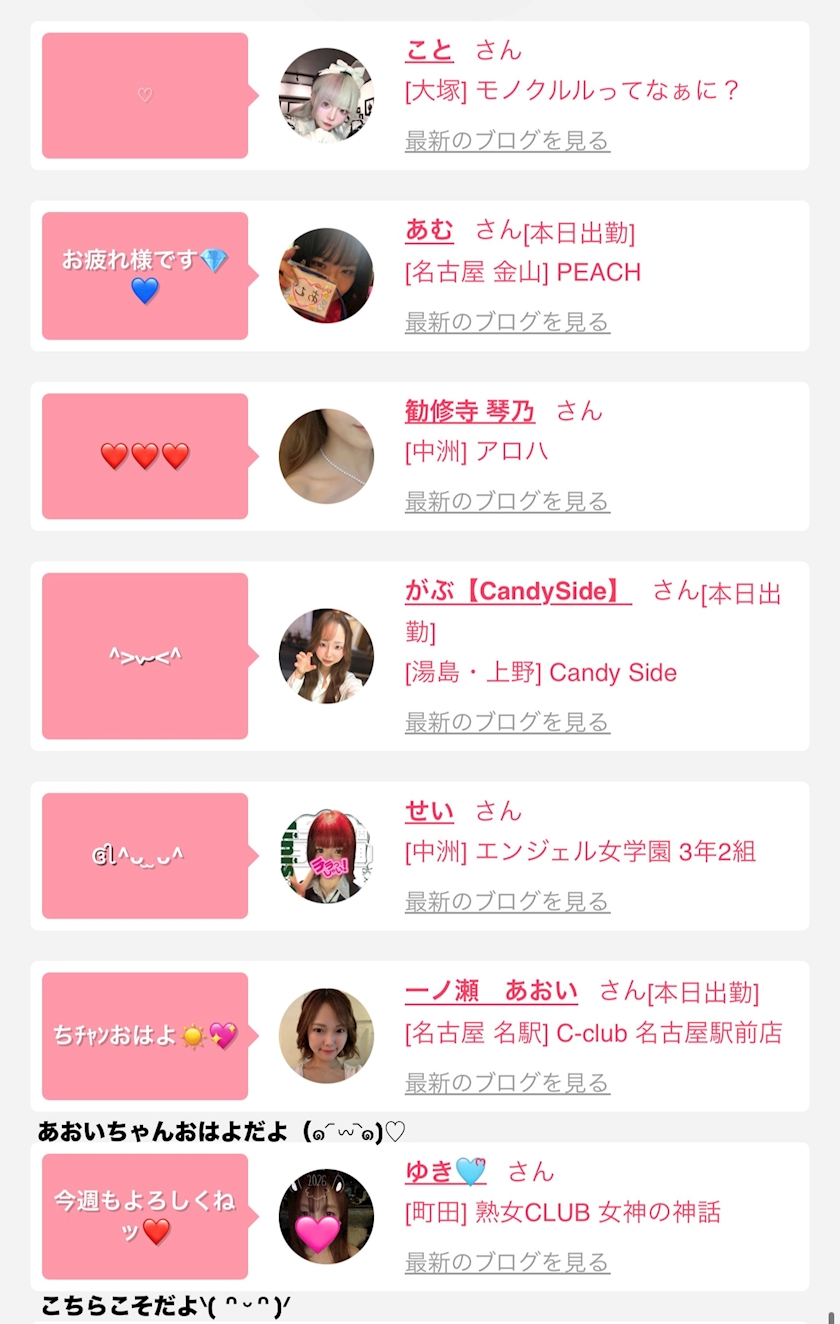View latest blog of せい
This screenshot has height=1324, width=840.
pos(507,902)
